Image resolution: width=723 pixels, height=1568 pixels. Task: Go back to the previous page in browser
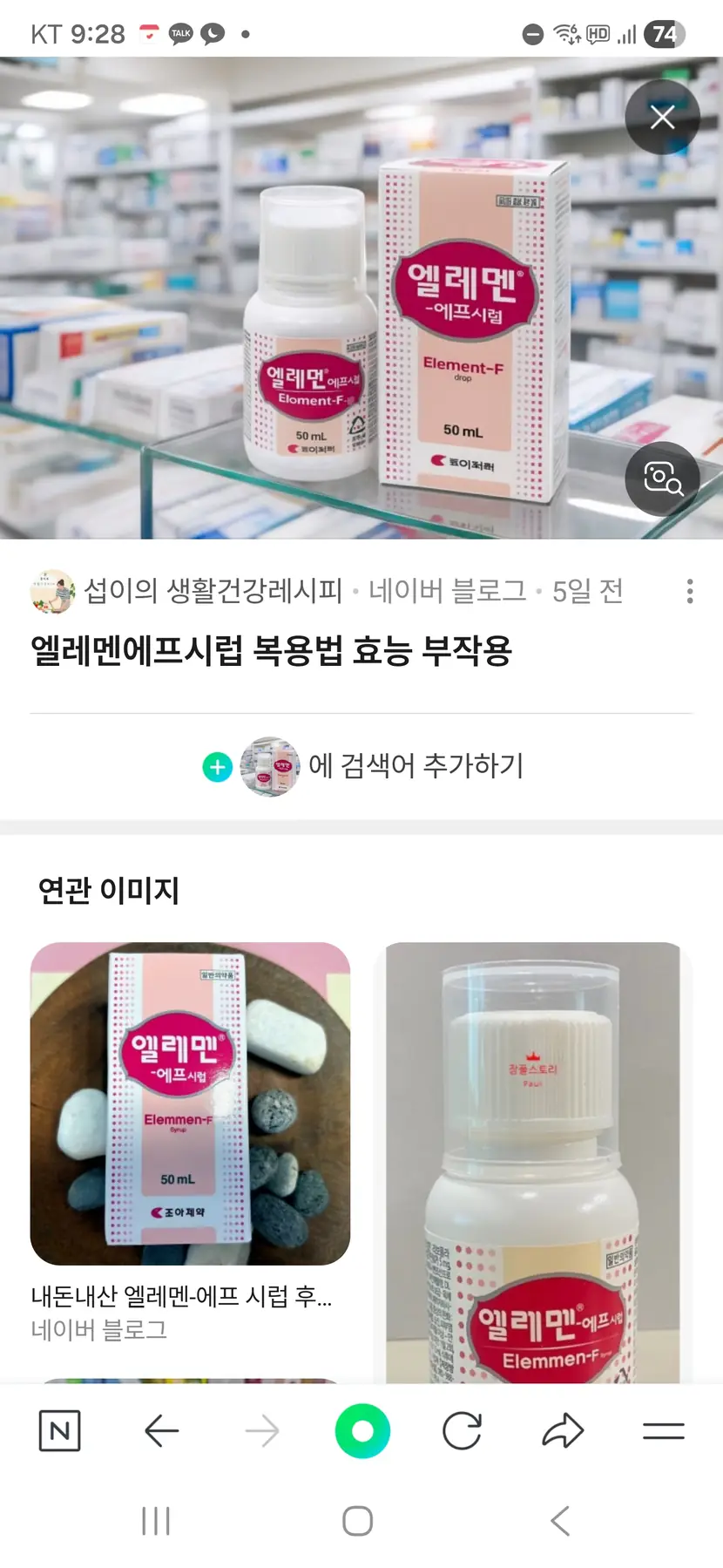(161, 1430)
